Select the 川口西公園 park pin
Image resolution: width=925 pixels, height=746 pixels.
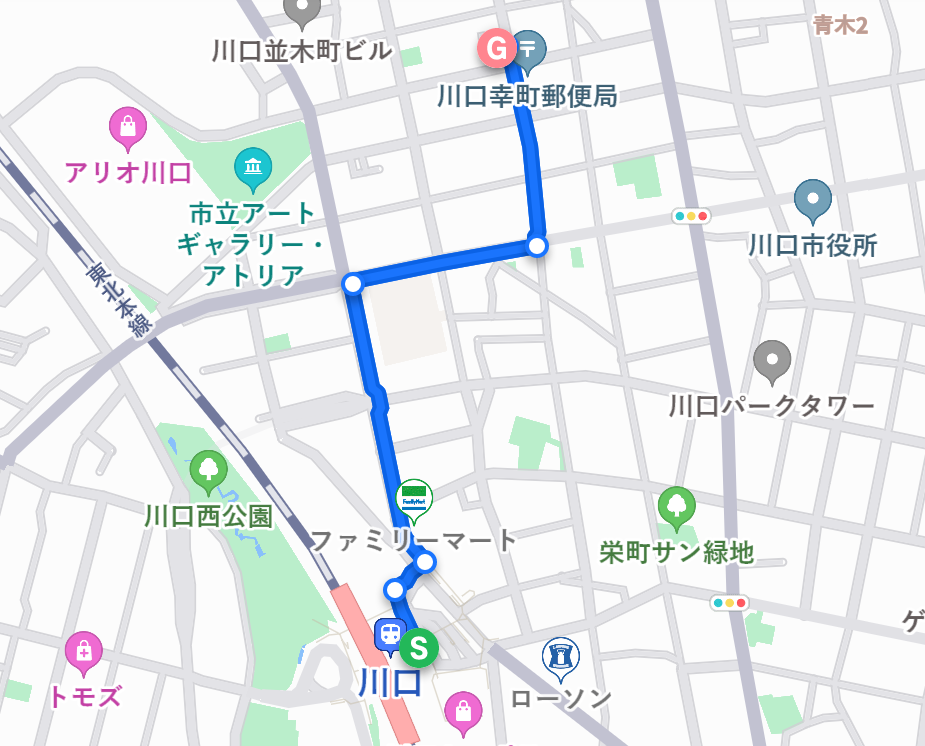pos(208,469)
